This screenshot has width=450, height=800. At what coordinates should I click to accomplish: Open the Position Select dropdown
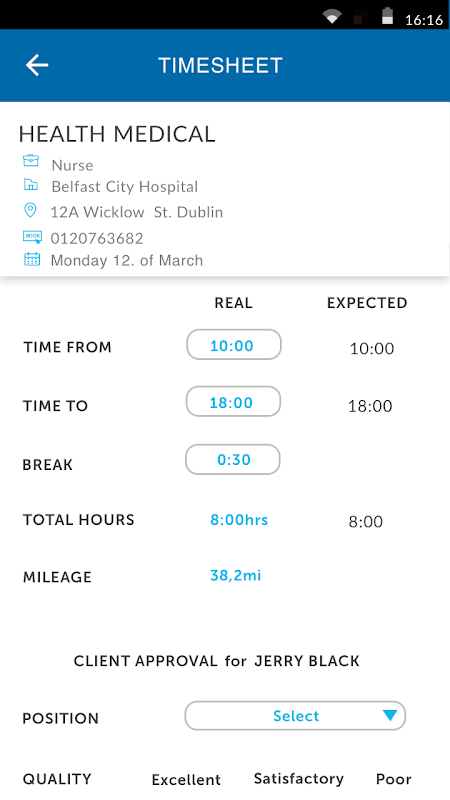[295, 715]
